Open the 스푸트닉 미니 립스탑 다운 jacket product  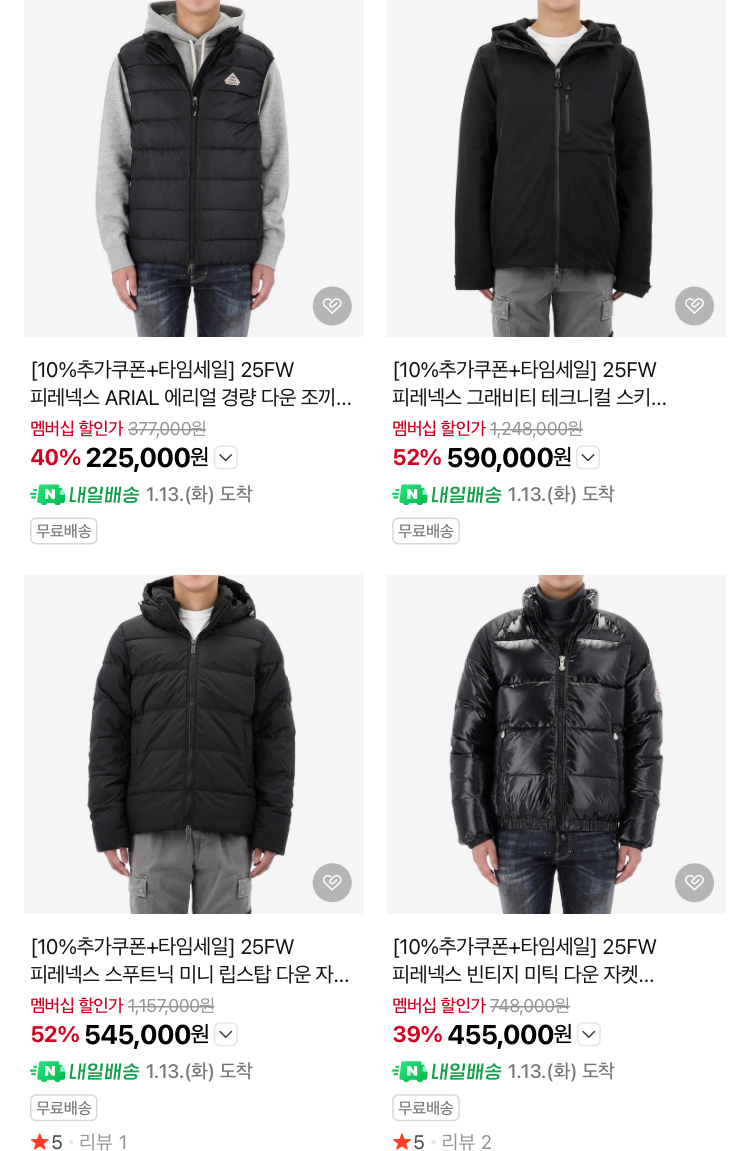coord(190,961)
